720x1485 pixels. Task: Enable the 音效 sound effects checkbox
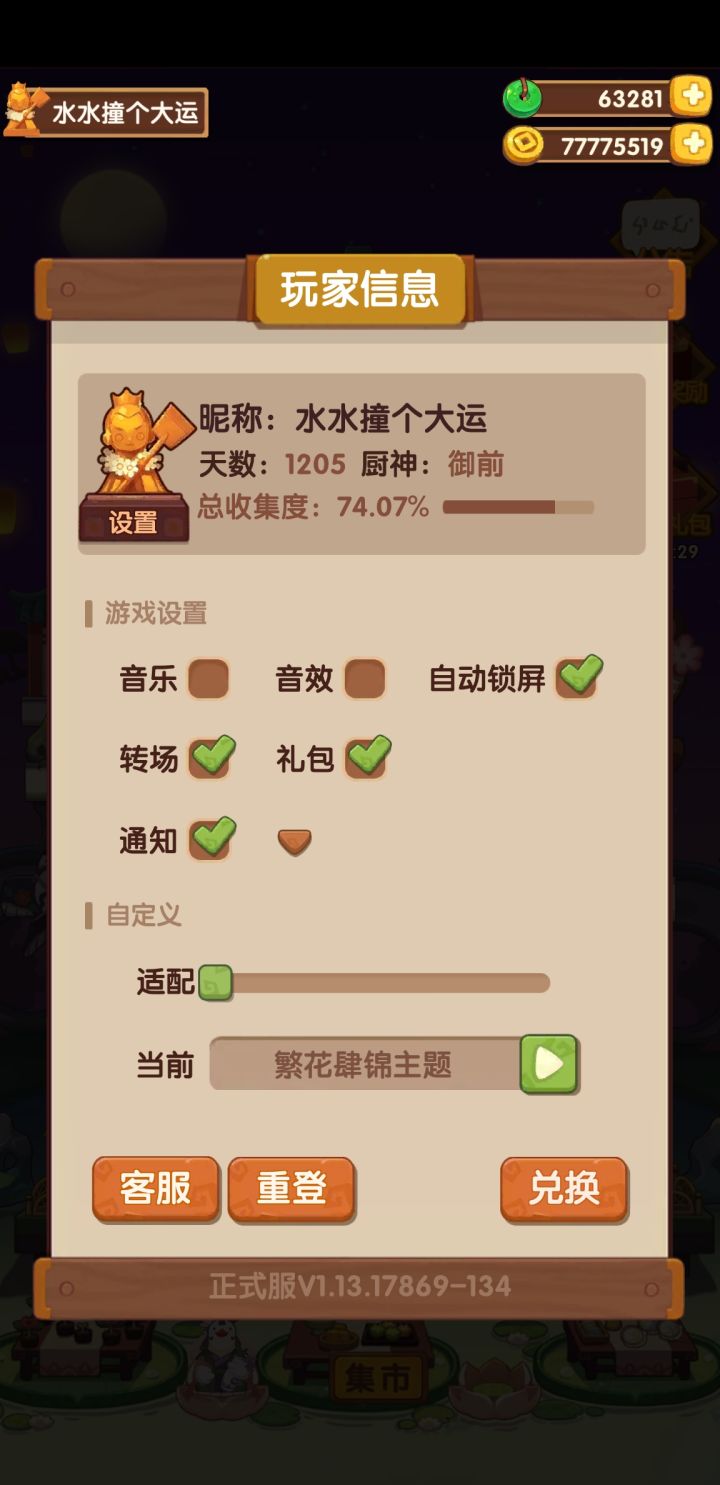point(364,679)
